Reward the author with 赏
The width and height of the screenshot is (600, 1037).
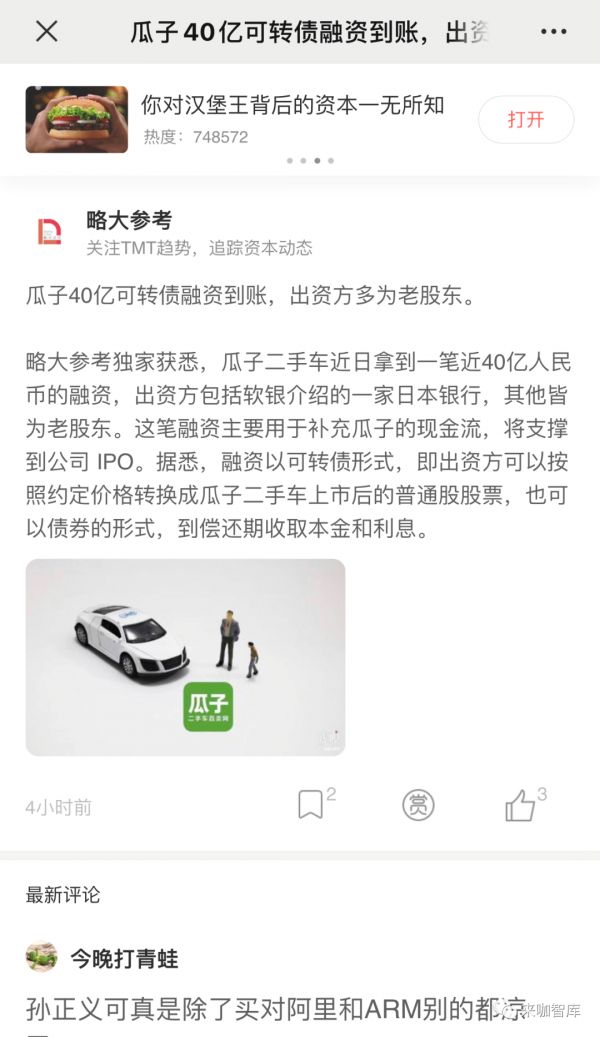[x=418, y=805]
